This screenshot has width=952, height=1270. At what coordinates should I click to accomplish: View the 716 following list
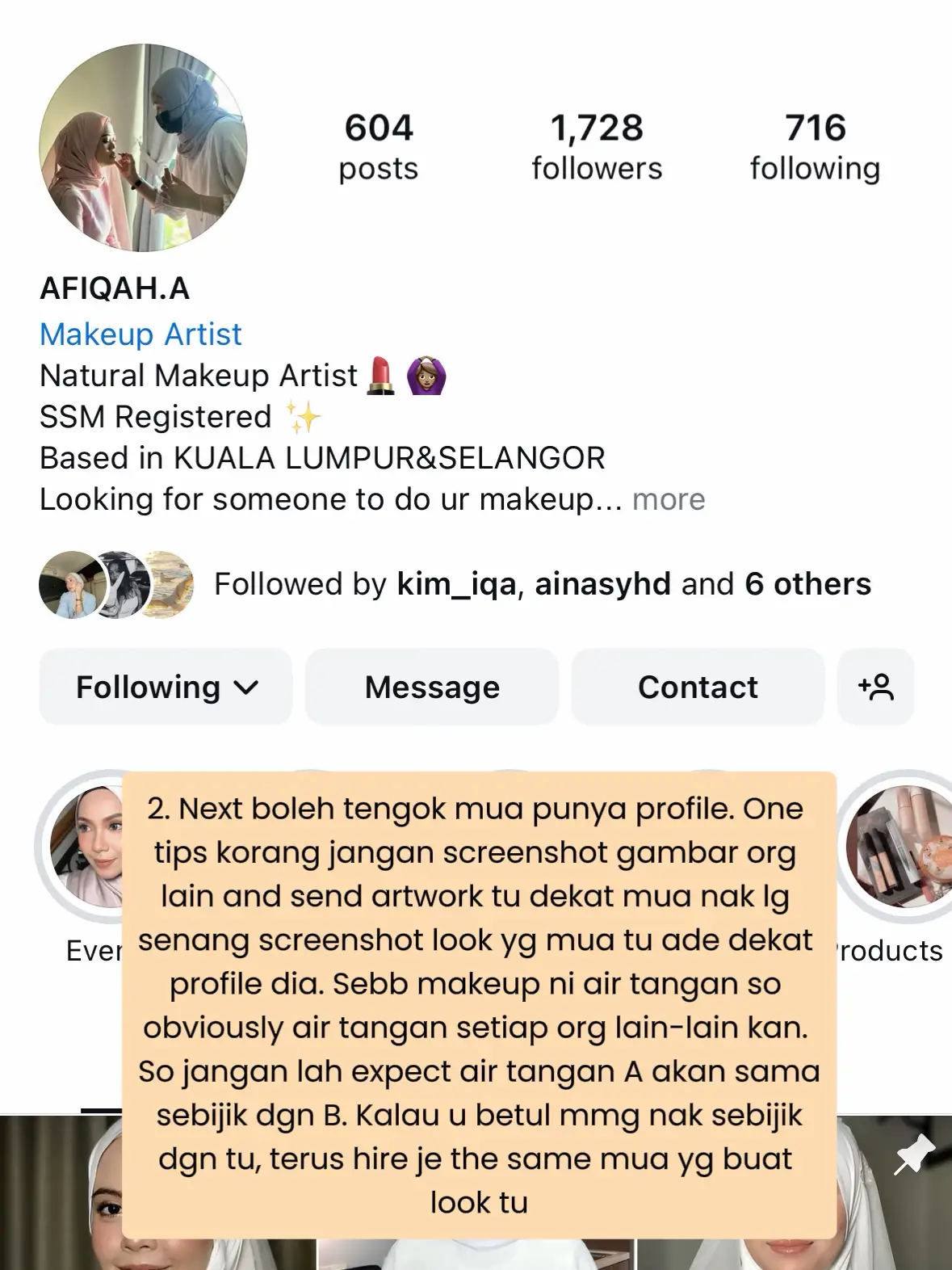(x=815, y=147)
